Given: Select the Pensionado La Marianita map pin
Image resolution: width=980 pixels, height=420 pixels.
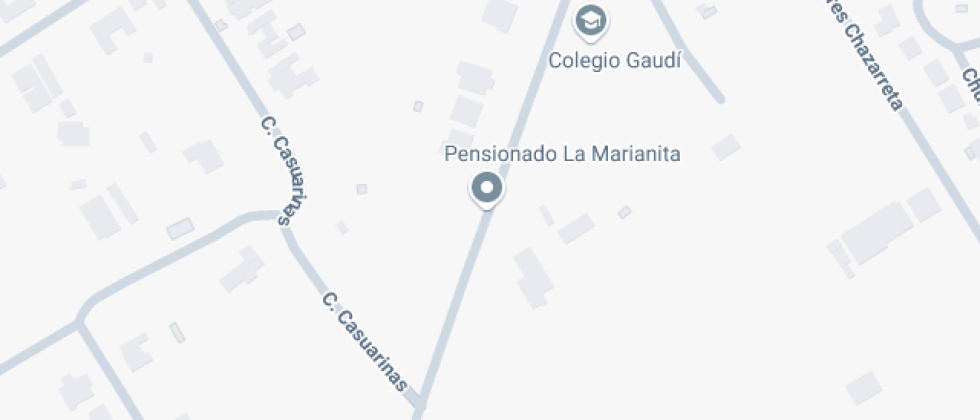Looking at the screenshot, I should tap(487, 188).
